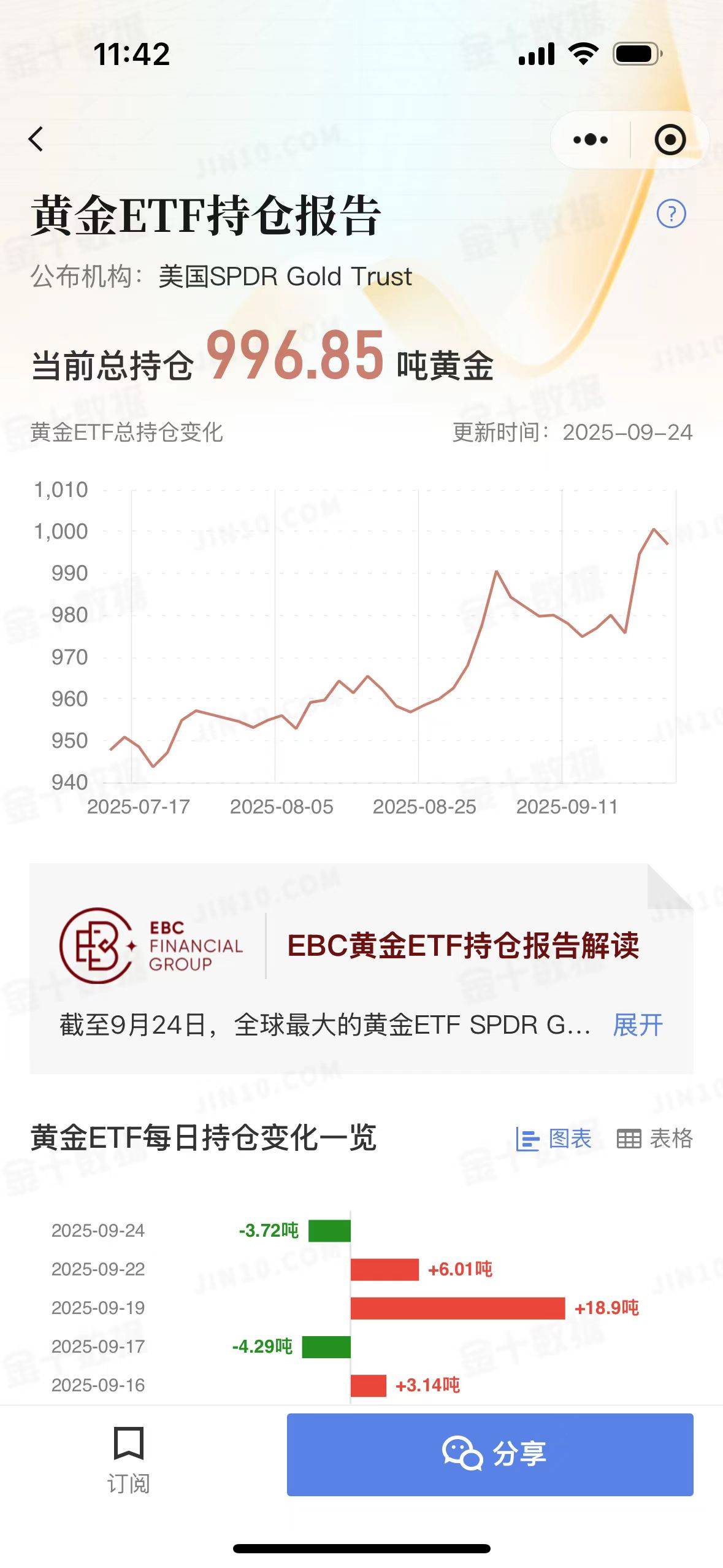Switch to the 表格 table view

654,1139
